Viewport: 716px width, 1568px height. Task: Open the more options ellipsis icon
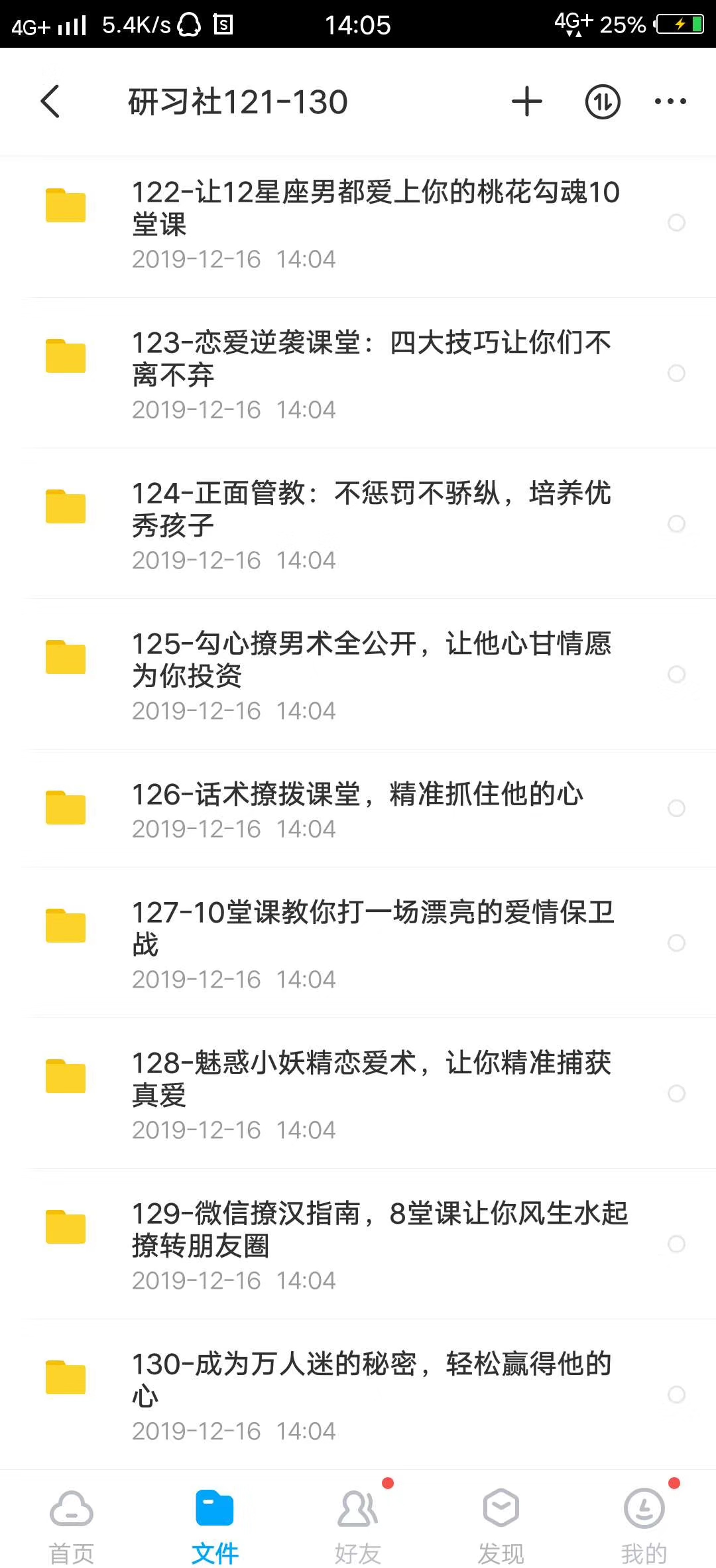(x=670, y=101)
